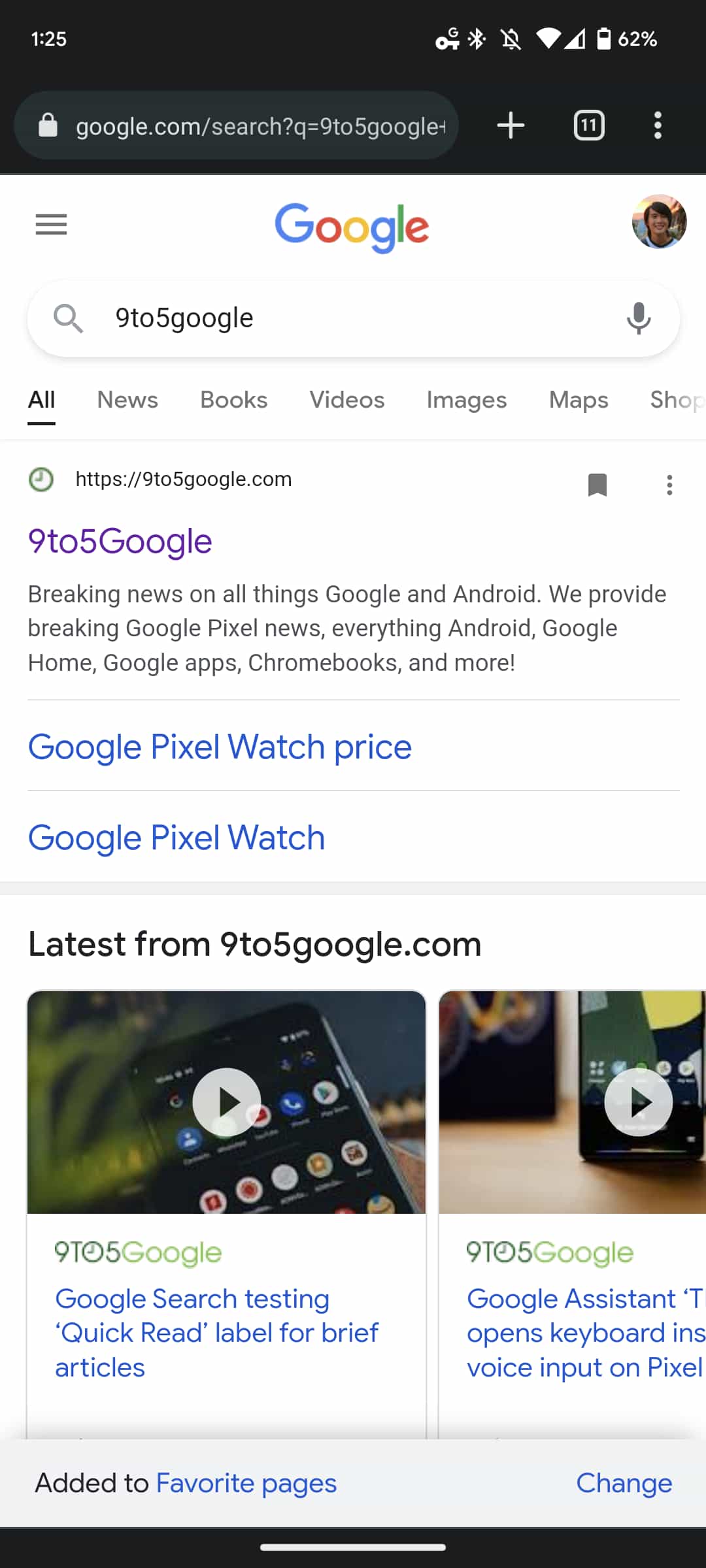Open the tab switcher showing 11 tabs
This screenshot has height=1568, width=706.
pyautogui.click(x=588, y=125)
